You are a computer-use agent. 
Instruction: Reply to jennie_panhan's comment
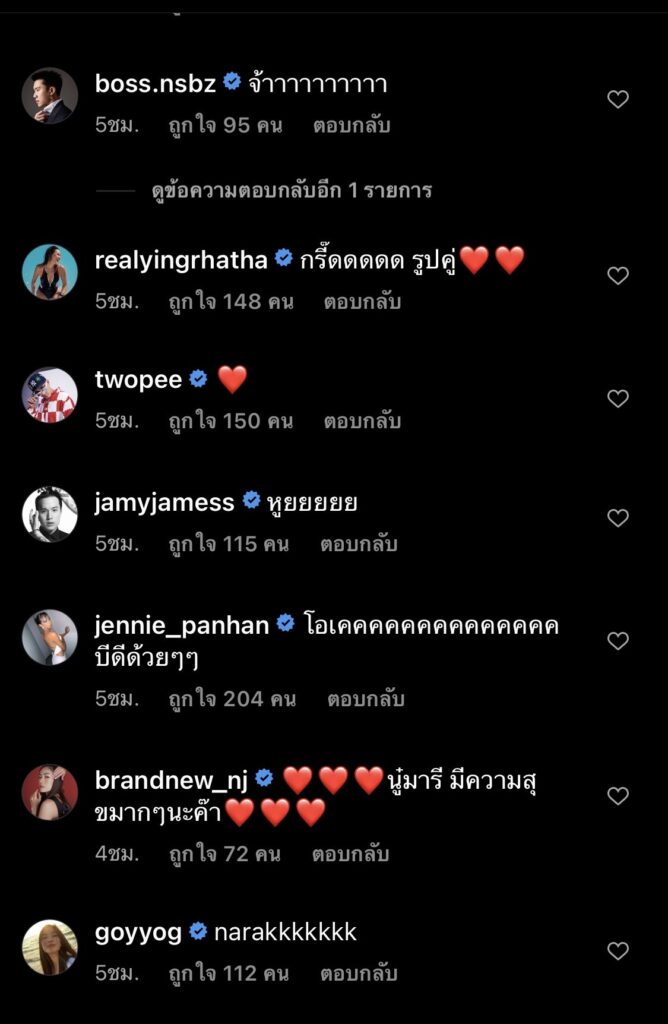(x=365, y=699)
